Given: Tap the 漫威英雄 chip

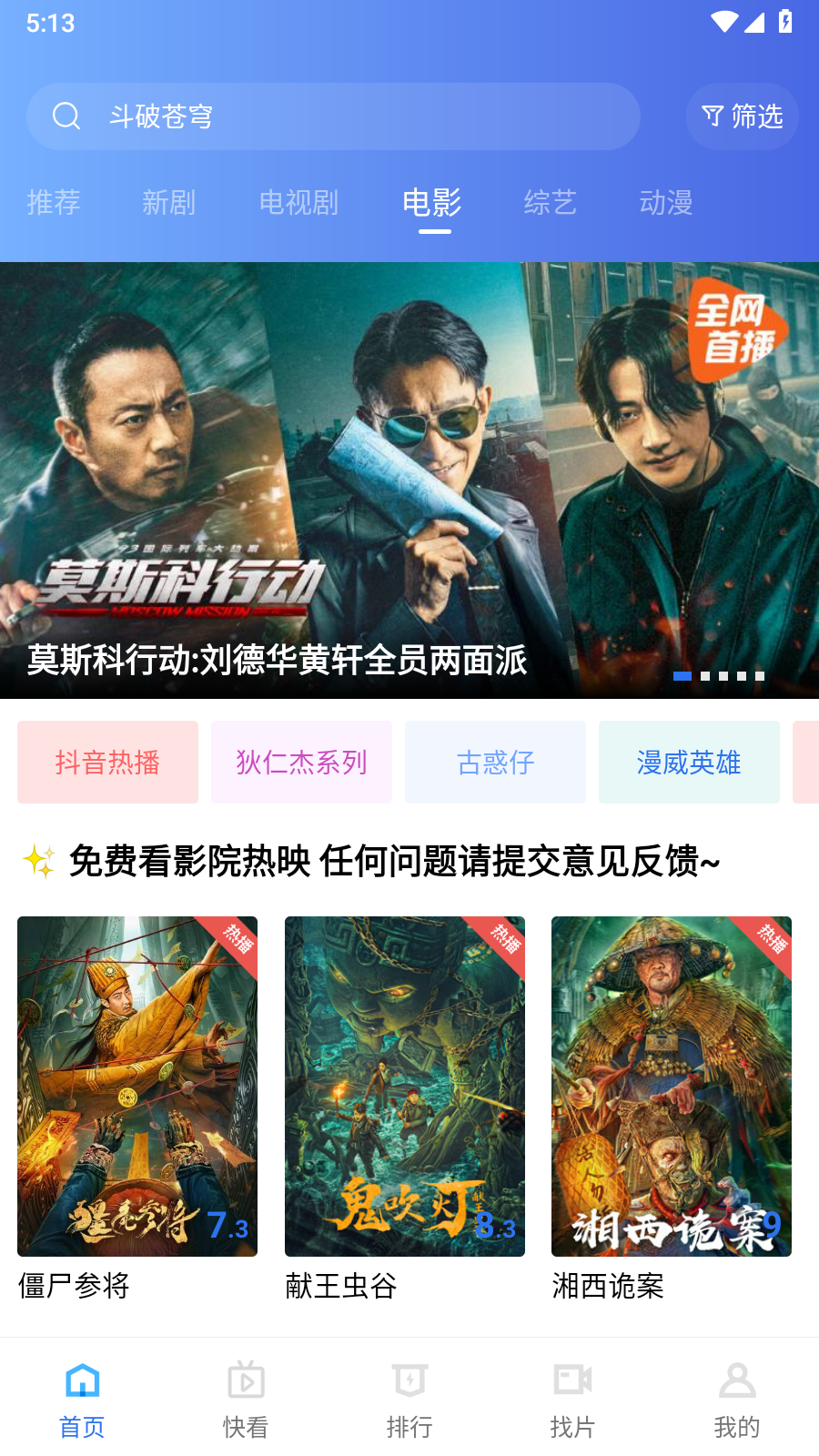Looking at the screenshot, I should [689, 762].
